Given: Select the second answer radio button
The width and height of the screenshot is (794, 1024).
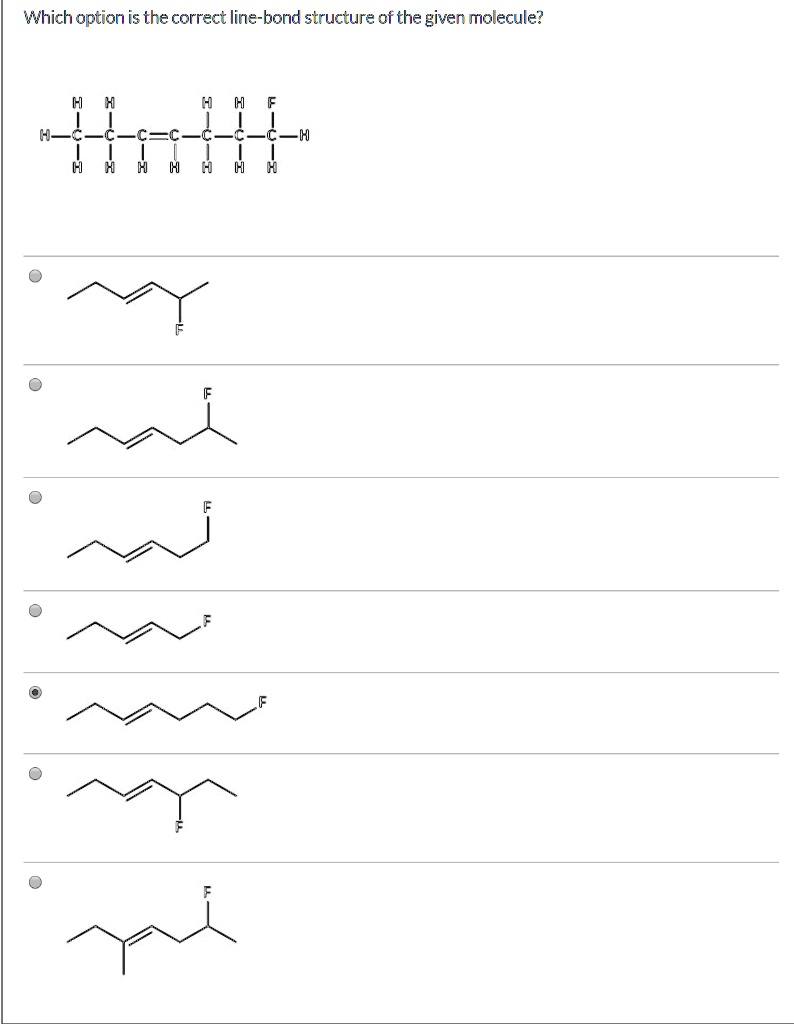Looking at the screenshot, I should (x=35, y=384).
